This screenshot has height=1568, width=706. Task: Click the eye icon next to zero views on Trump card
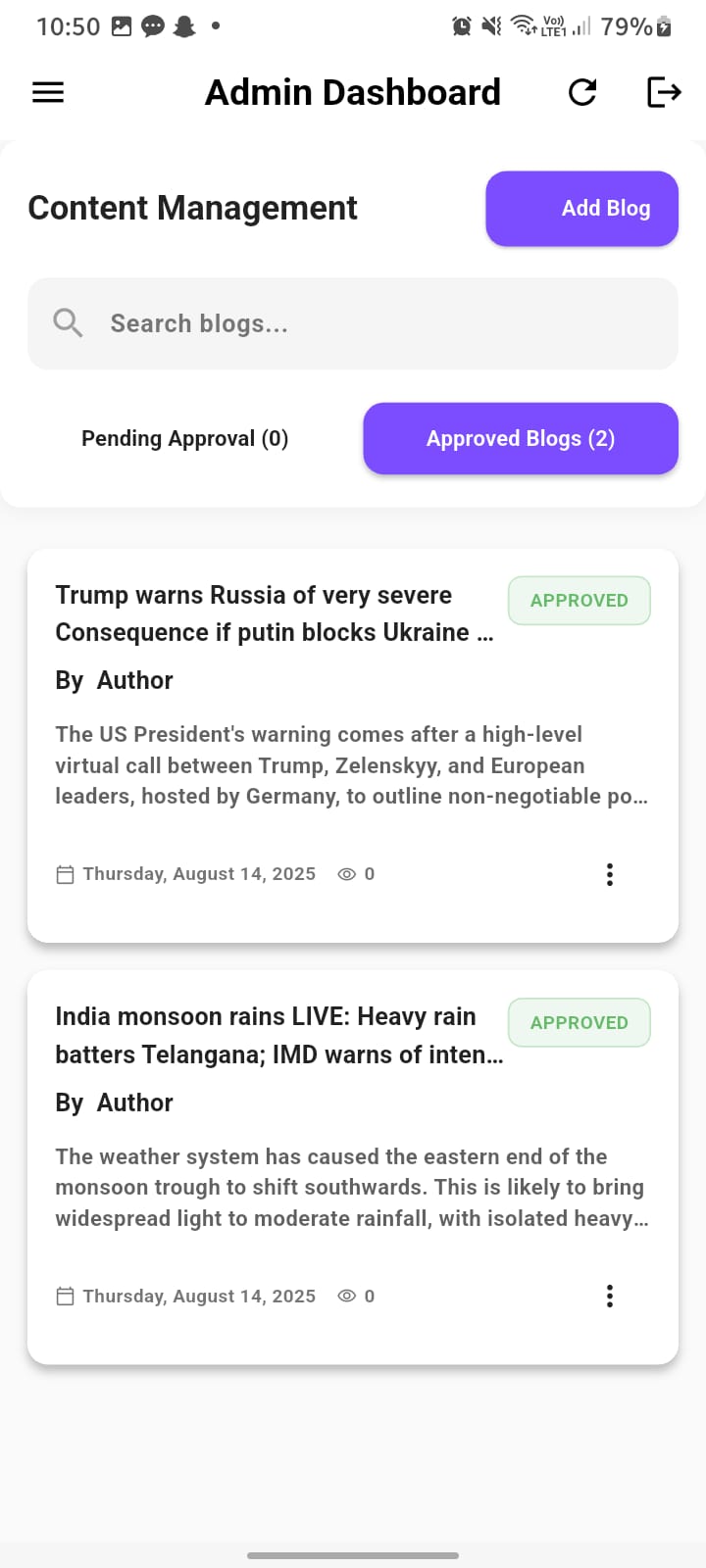point(347,873)
